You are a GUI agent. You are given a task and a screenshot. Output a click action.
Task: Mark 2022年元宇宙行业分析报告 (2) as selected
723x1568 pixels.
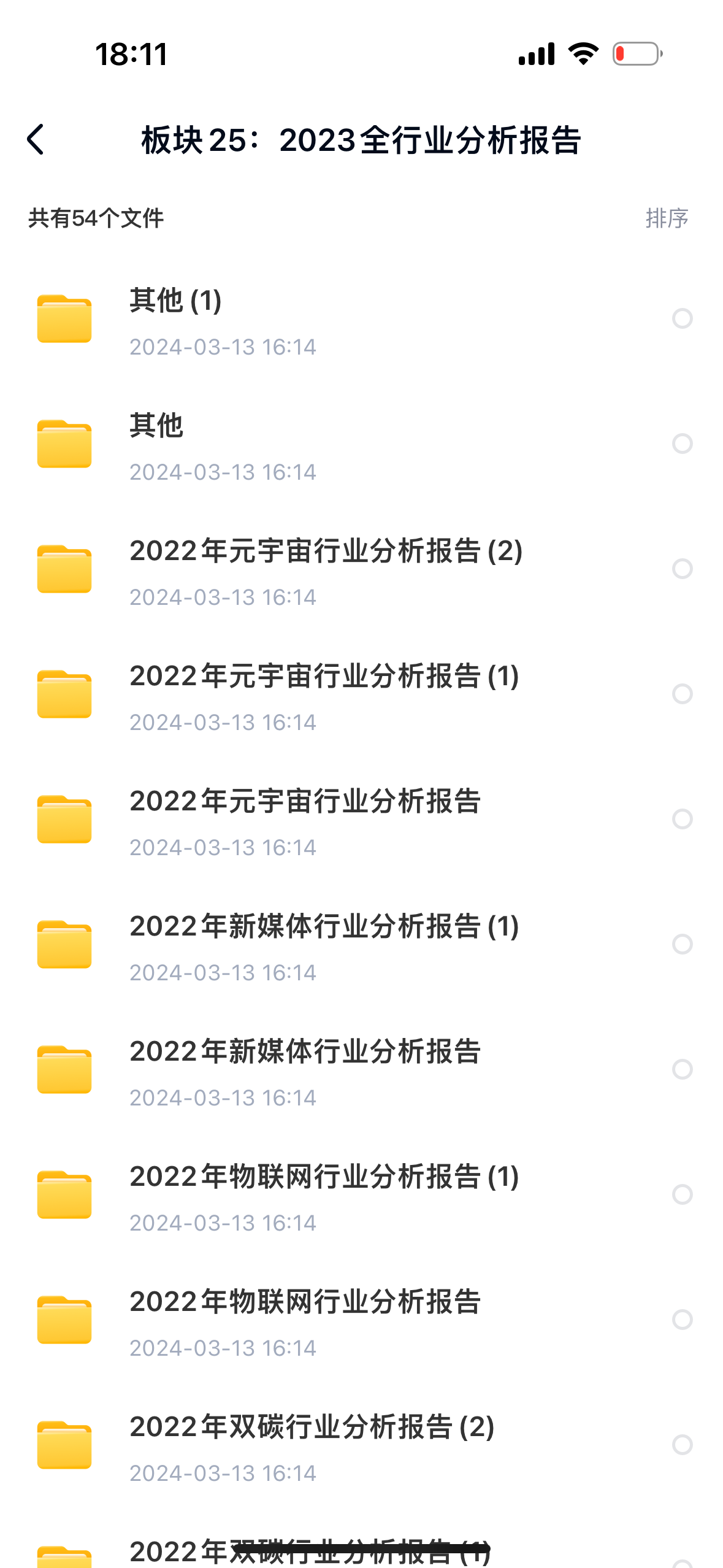coord(682,569)
